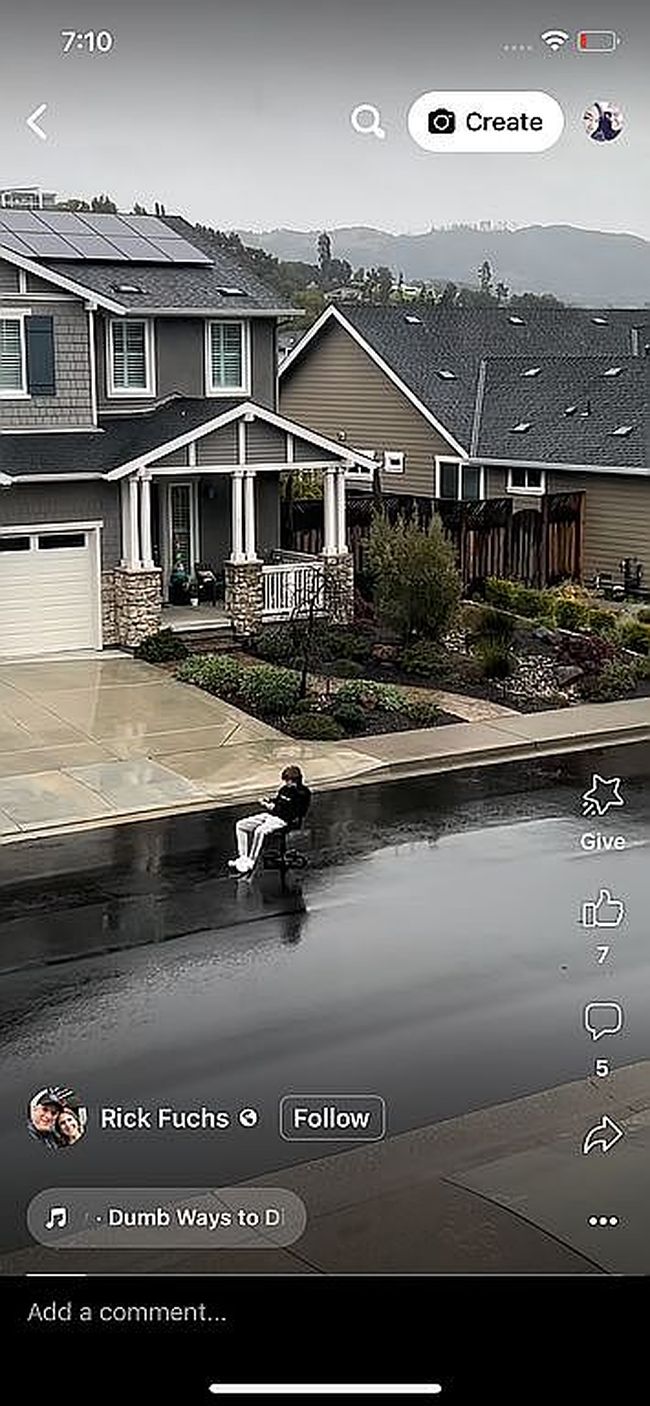Share this reel via arrow icon
This screenshot has width=650, height=1406.
coord(602,1134)
